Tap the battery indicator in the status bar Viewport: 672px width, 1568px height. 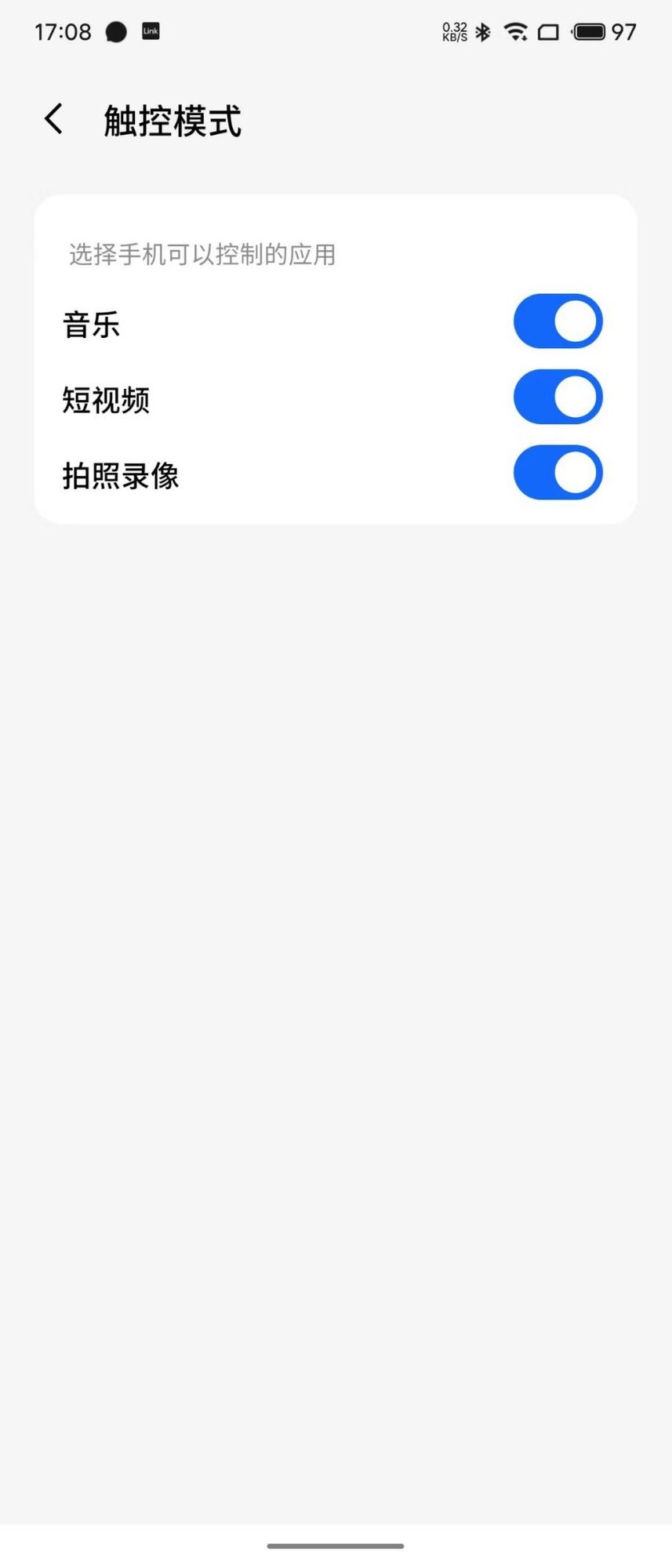tap(588, 32)
